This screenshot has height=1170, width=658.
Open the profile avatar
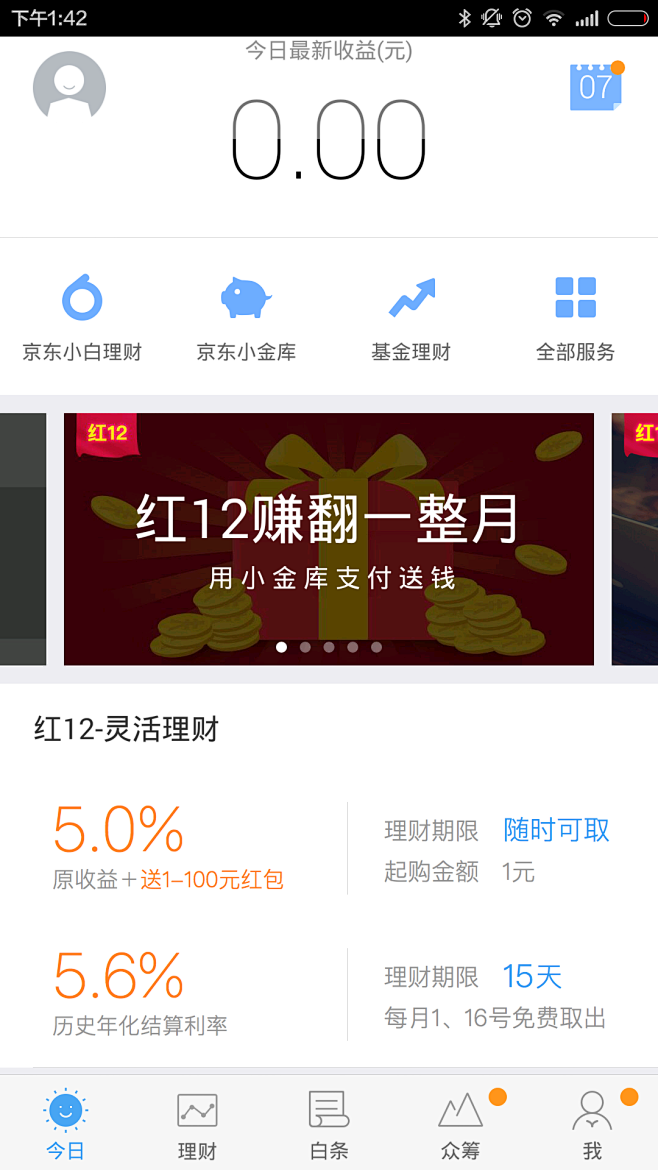pos(69,88)
